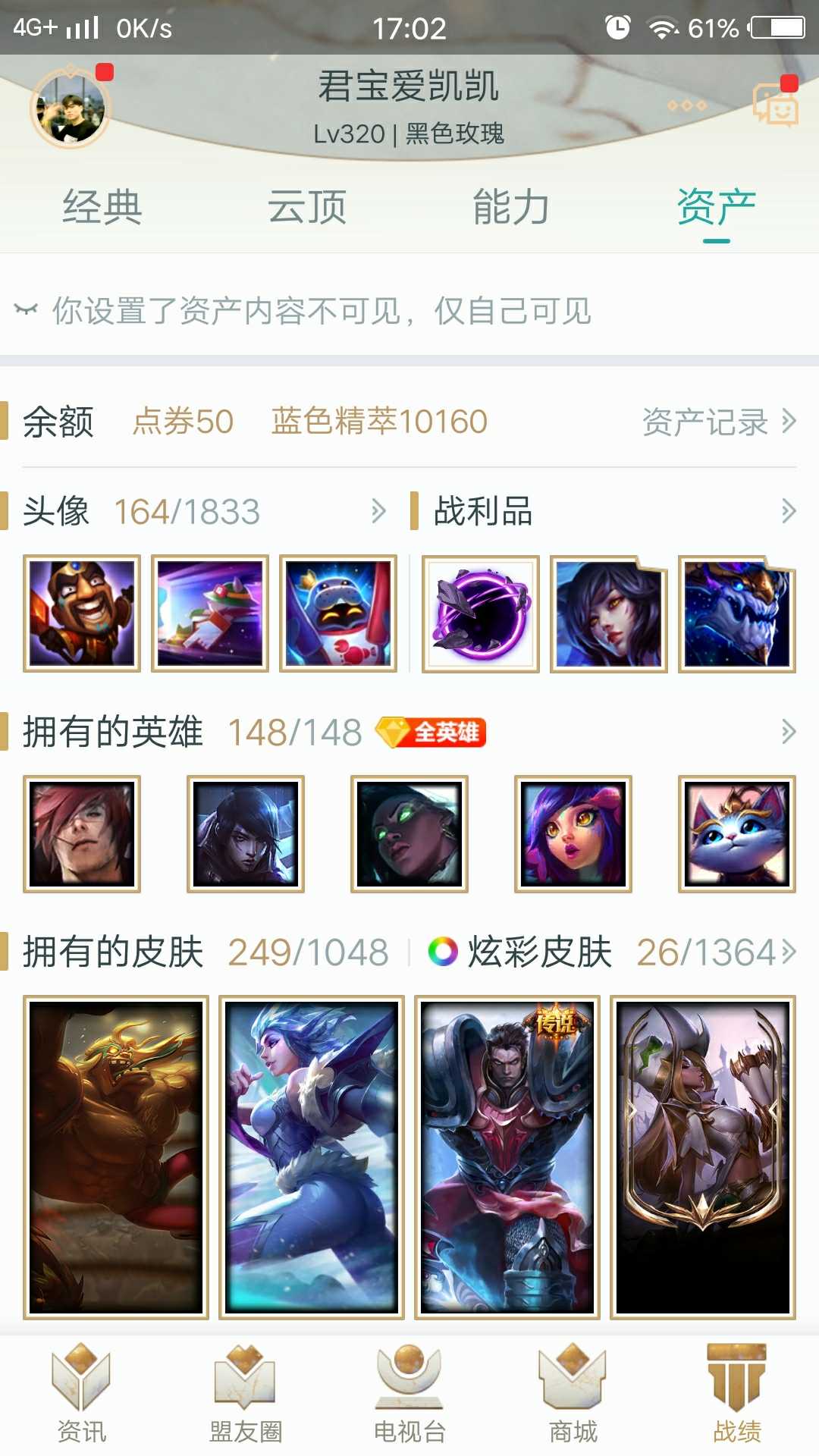This screenshot has width=819, height=1456.
Task: Select the 资产 tab
Action: tap(717, 207)
